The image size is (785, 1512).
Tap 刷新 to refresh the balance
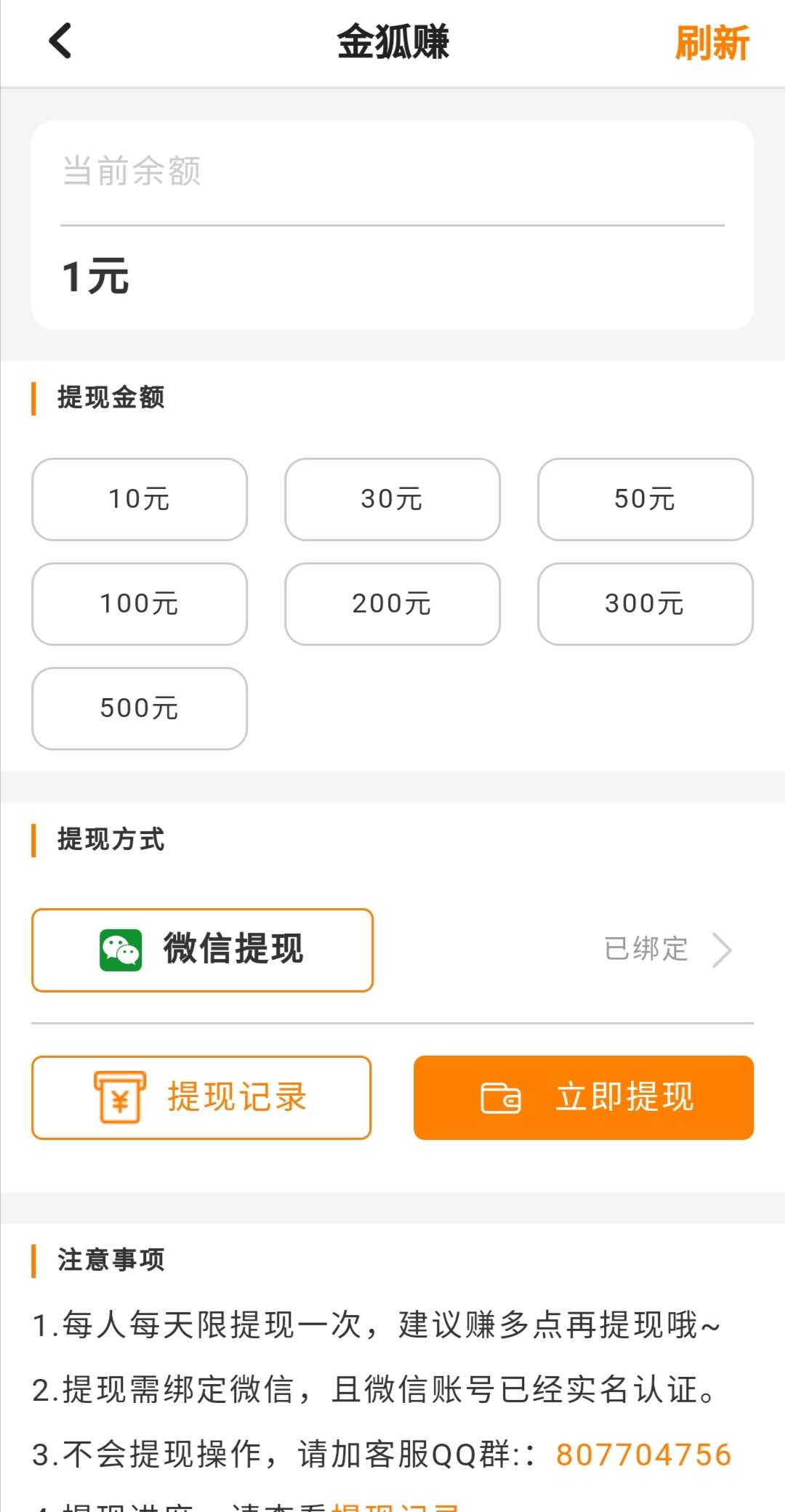click(712, 43)
